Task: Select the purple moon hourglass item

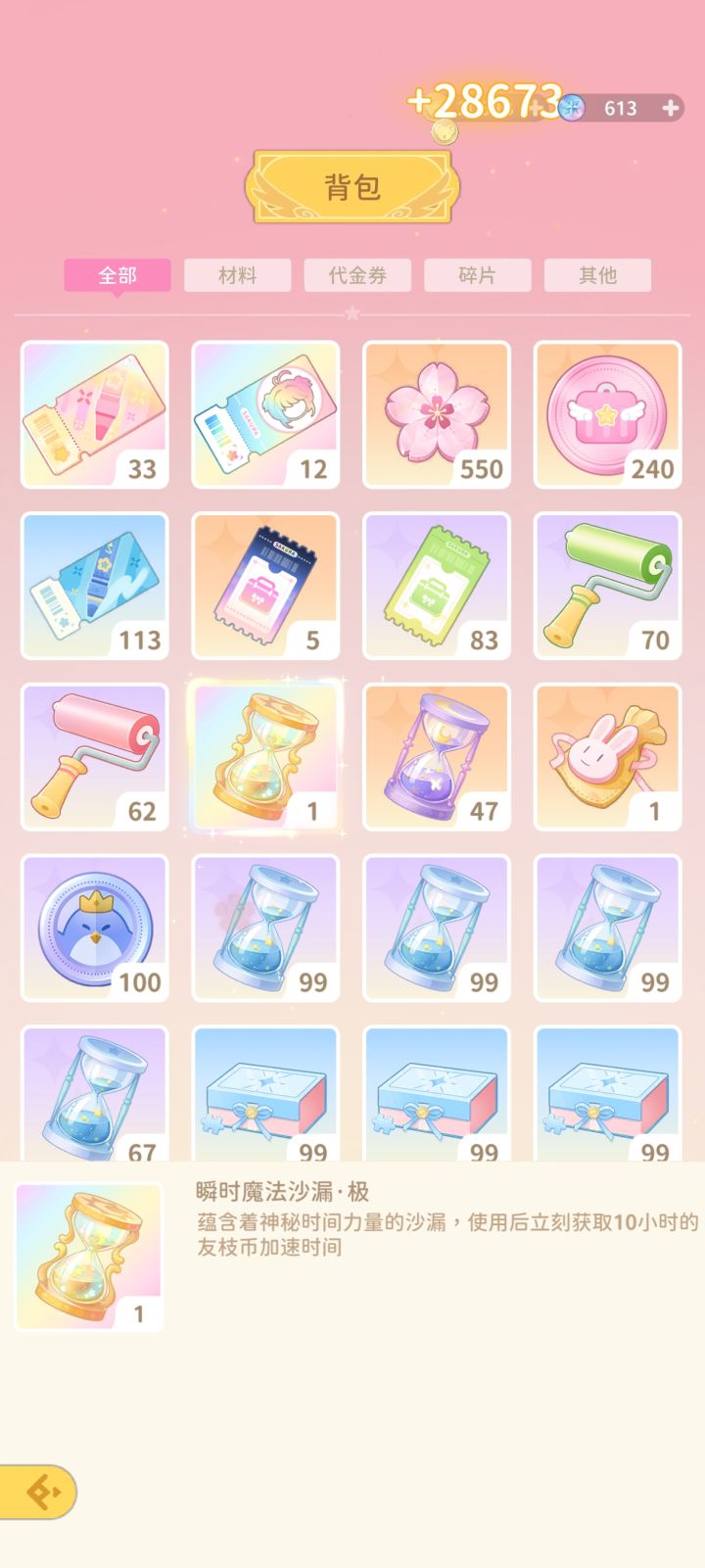Action: [437, 756]
